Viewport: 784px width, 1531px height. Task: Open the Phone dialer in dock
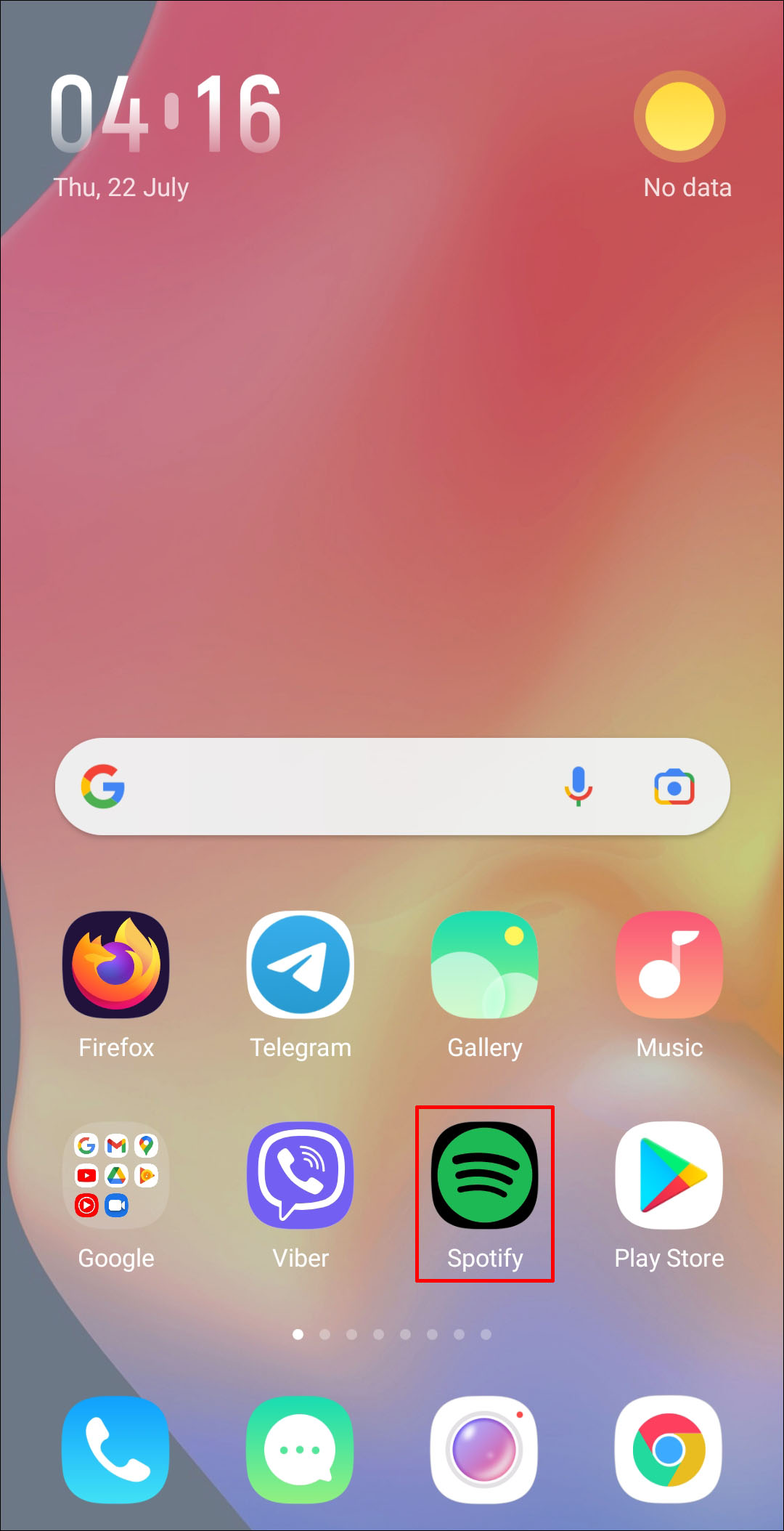point(116,1450)
